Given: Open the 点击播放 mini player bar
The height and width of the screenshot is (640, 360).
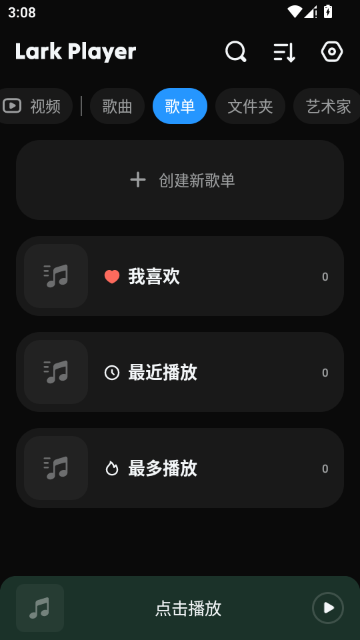Looking at the screenshot, I should pos(180,608).
